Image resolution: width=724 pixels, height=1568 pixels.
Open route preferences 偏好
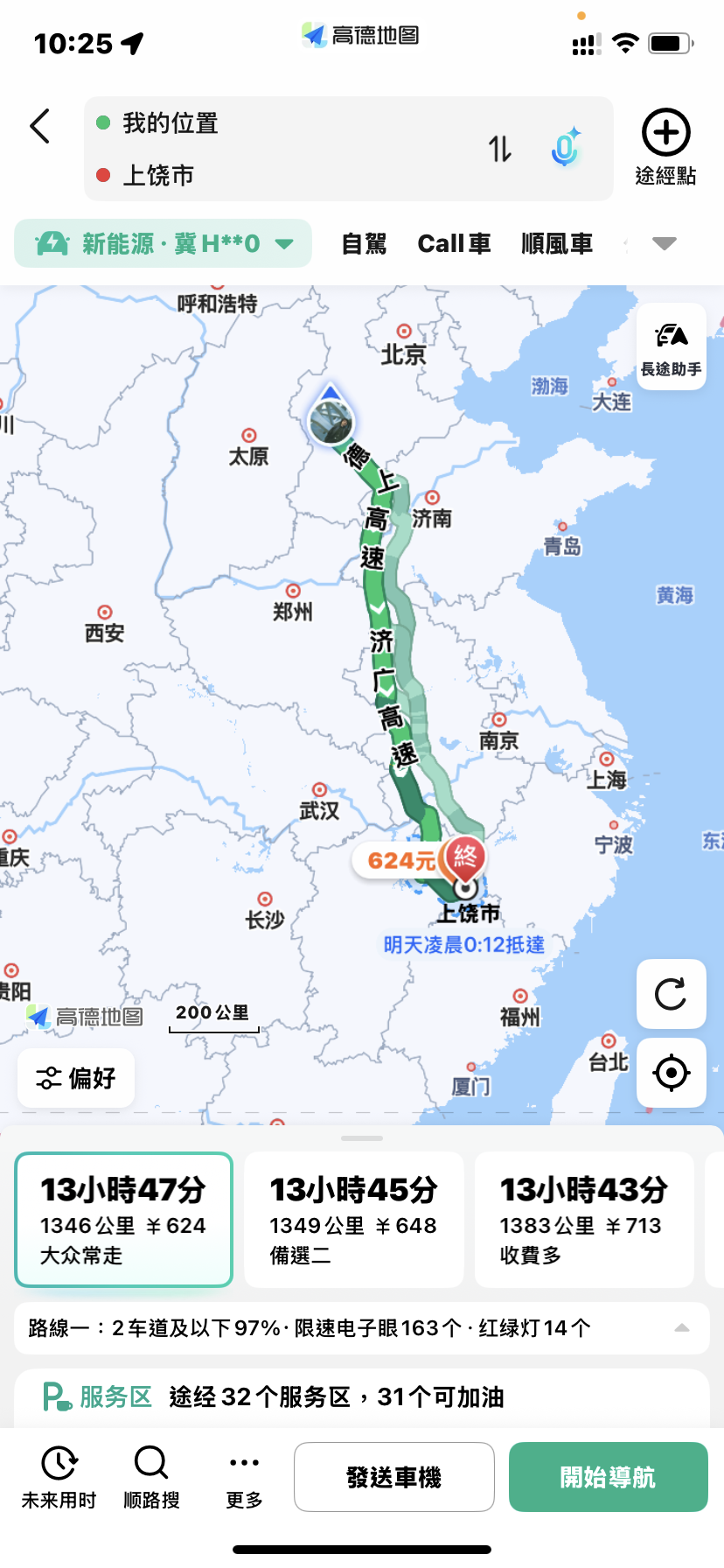[x=76, y=1078]
